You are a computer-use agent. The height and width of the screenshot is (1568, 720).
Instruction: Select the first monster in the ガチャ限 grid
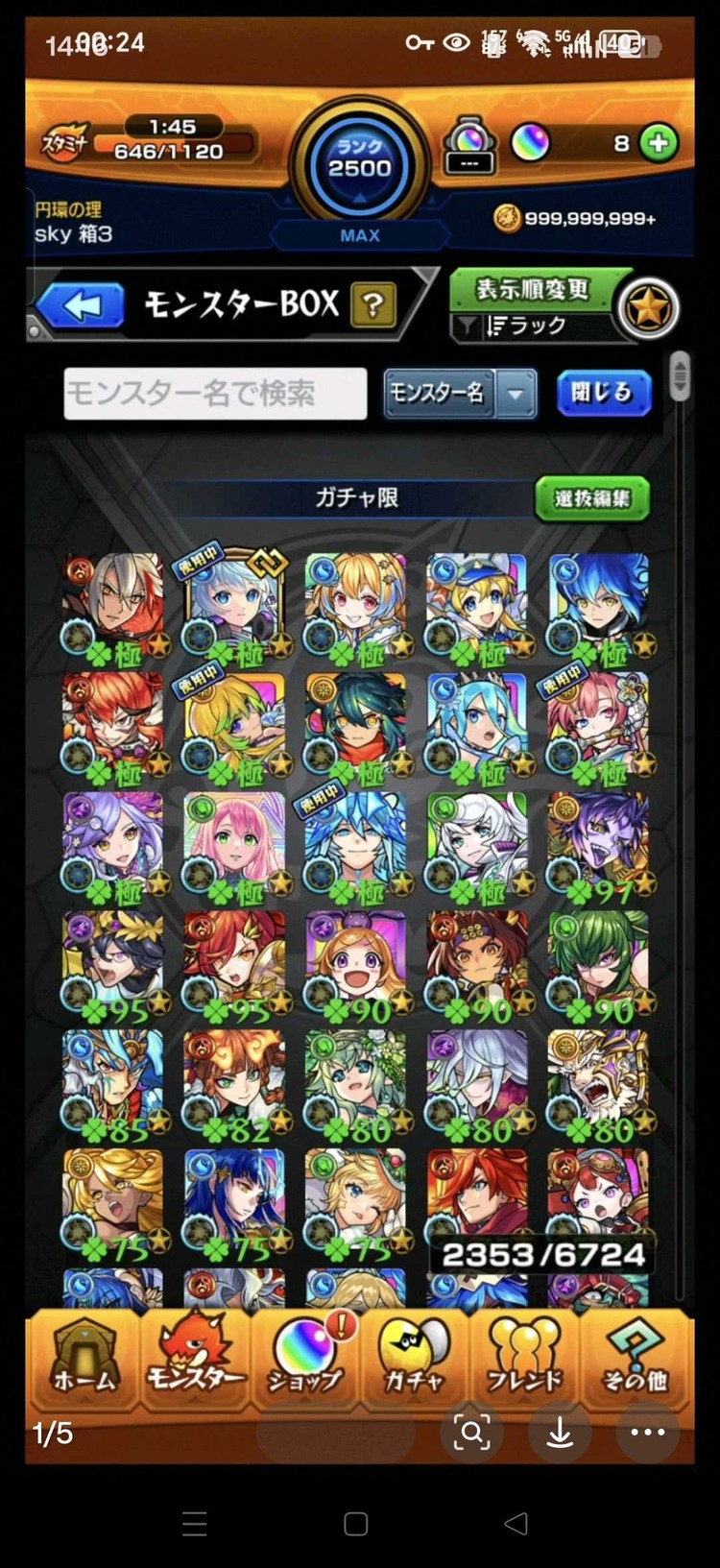(x=113, y=607)
